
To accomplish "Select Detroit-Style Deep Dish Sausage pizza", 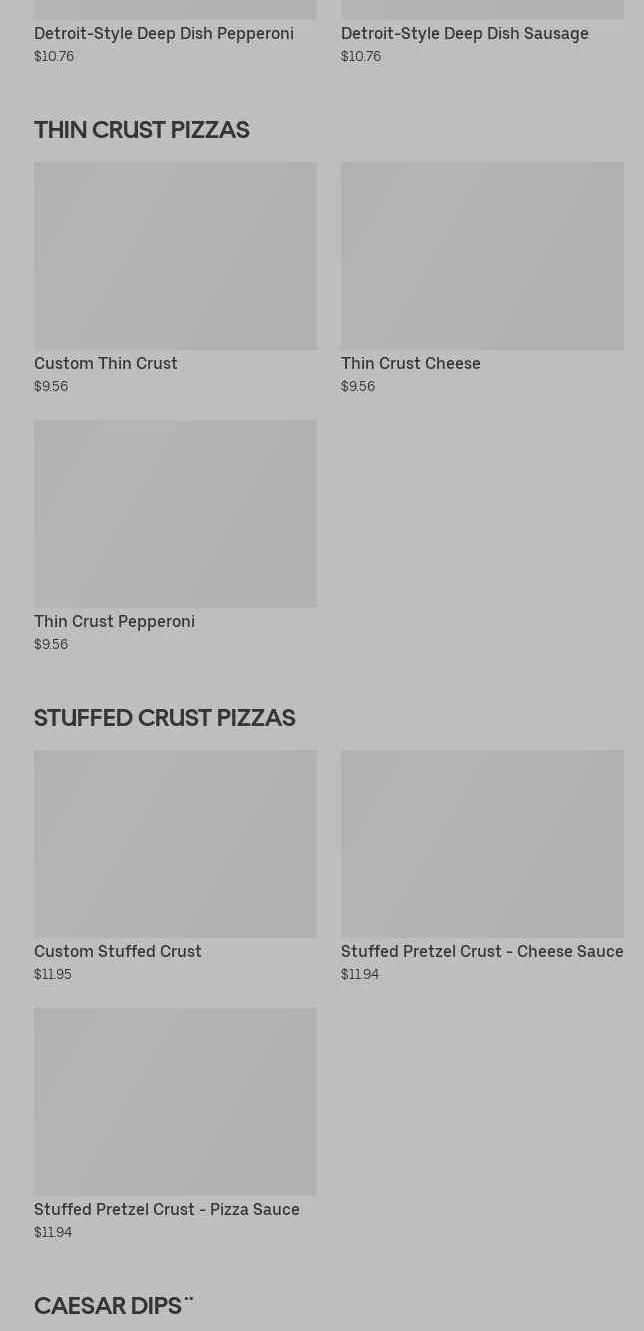I will coord(464,33).
